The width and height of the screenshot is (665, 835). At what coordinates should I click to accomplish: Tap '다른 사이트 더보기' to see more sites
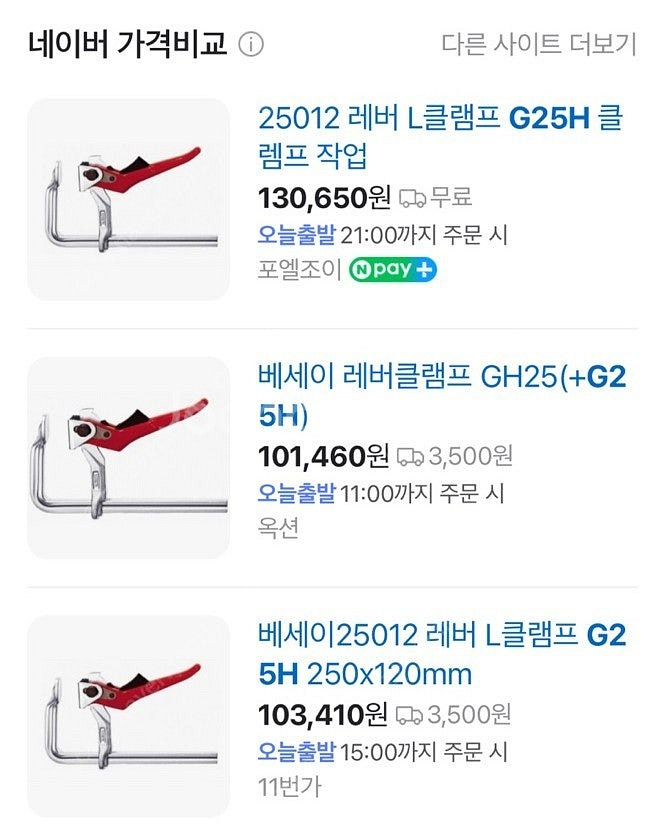[x=539, y=44]
